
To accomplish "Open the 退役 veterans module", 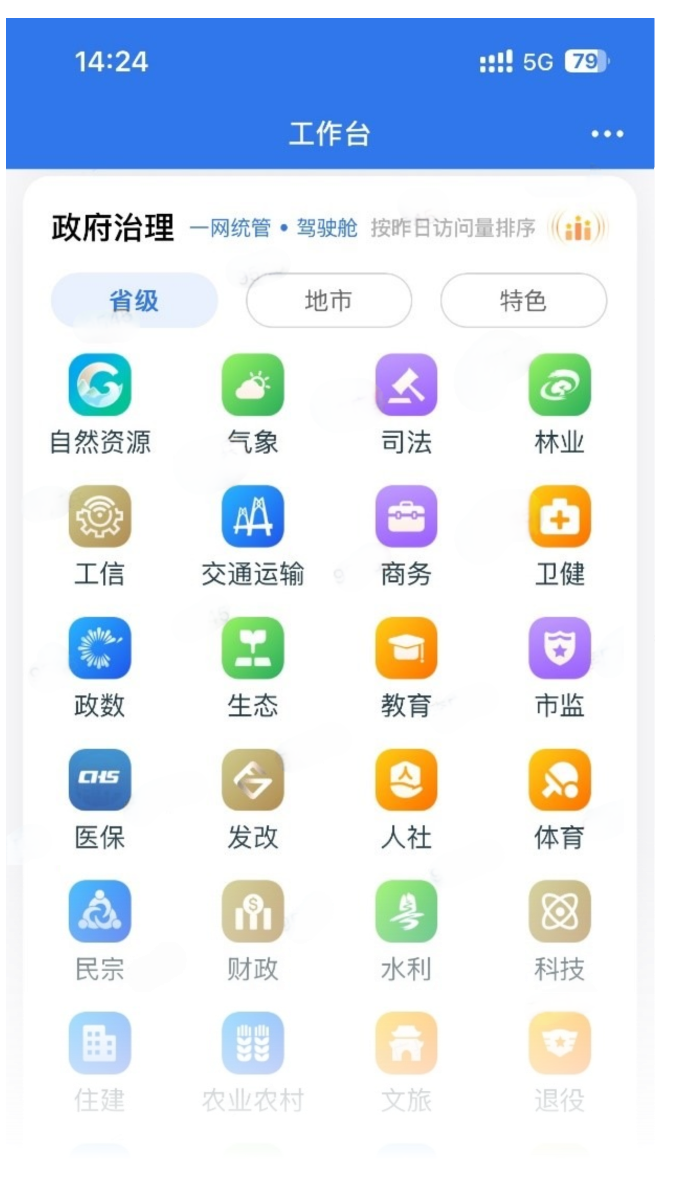I will pos(559,1044).
